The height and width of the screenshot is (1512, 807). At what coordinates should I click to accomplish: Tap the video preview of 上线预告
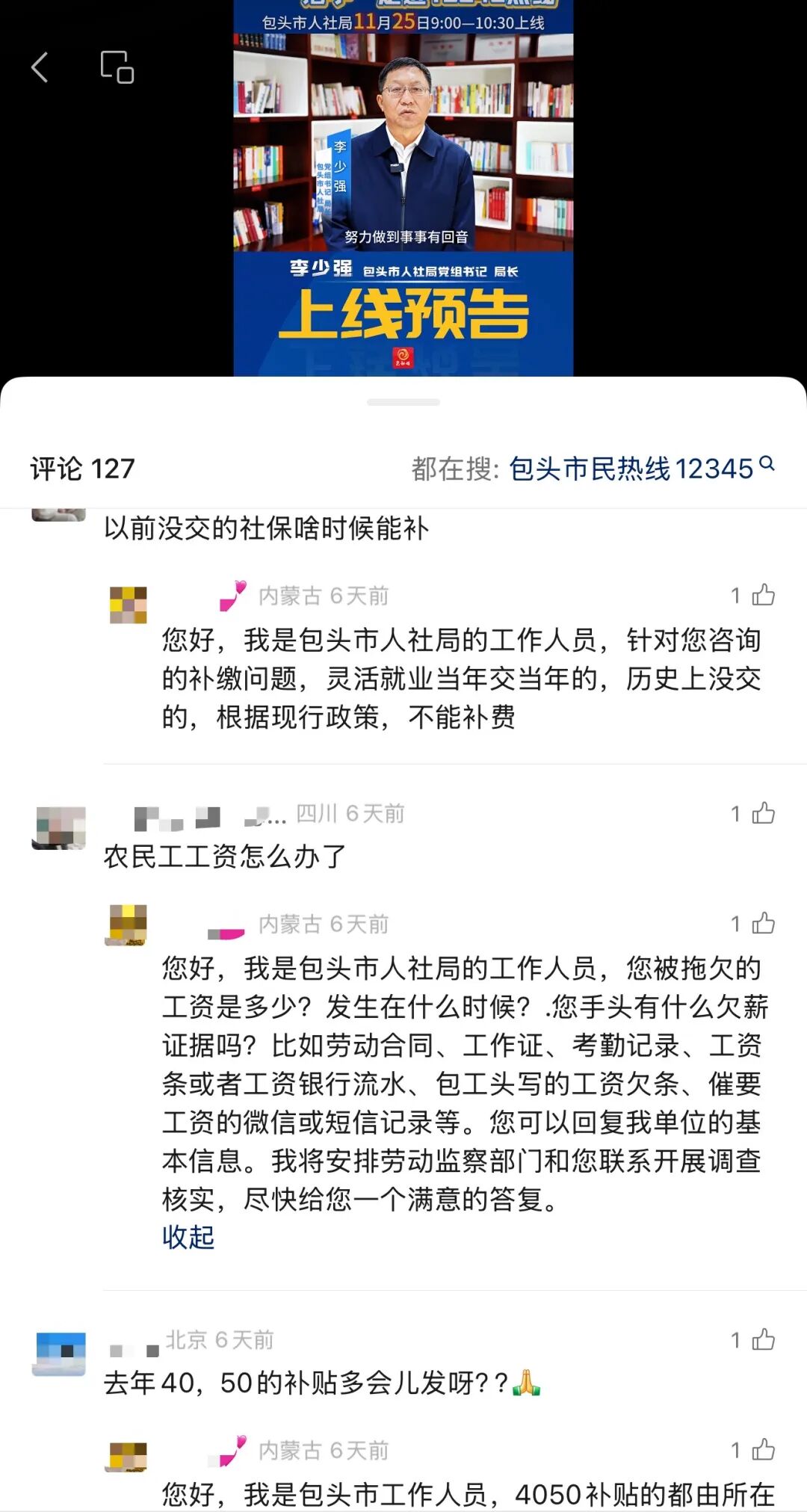pyautogui.click(x=403, y=187)
